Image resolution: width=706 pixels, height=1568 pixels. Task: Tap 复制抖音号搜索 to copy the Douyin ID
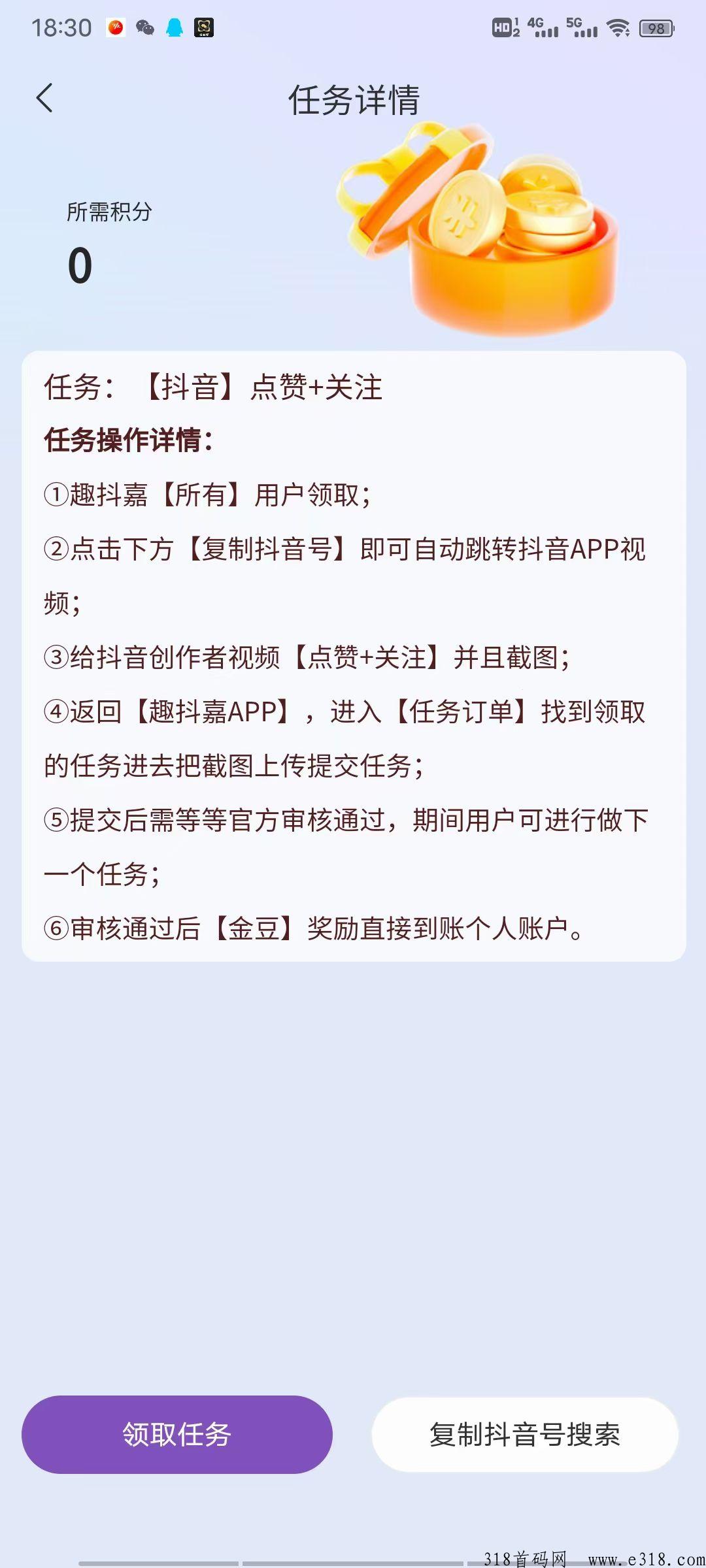(525, 1434)
